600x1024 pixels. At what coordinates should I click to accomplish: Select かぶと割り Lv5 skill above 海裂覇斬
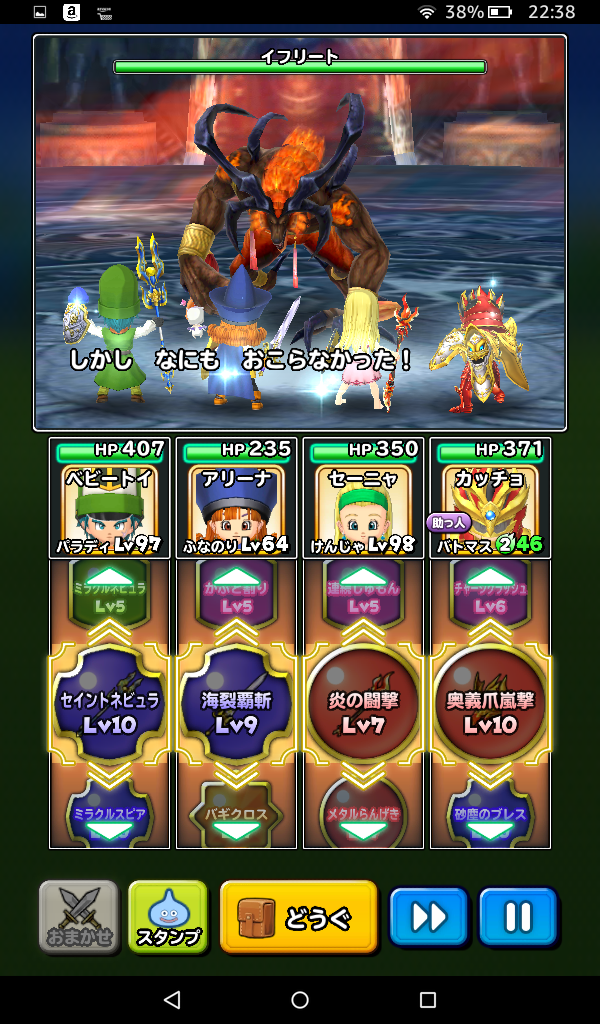tap(236, 594)
